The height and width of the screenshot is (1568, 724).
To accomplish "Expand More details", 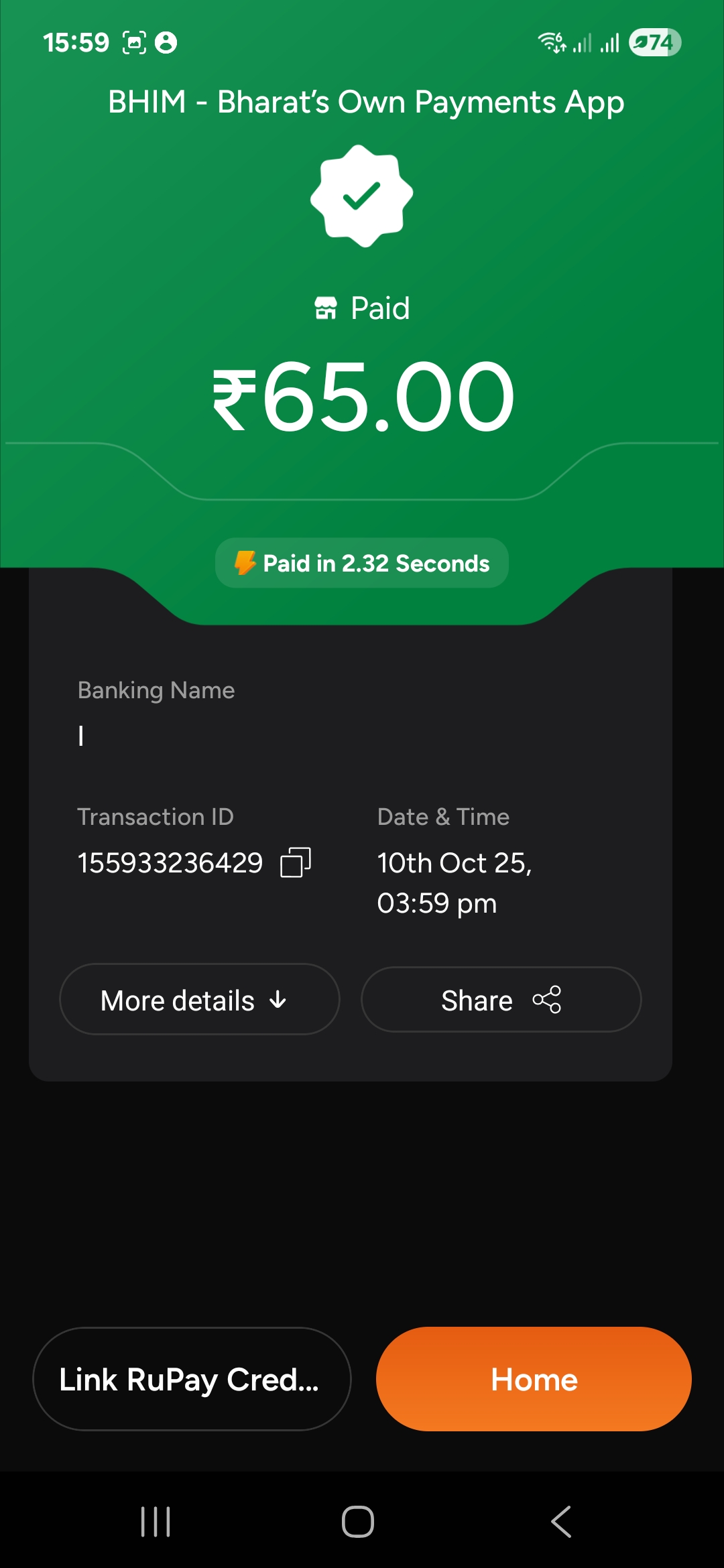I will point(200,1000).
